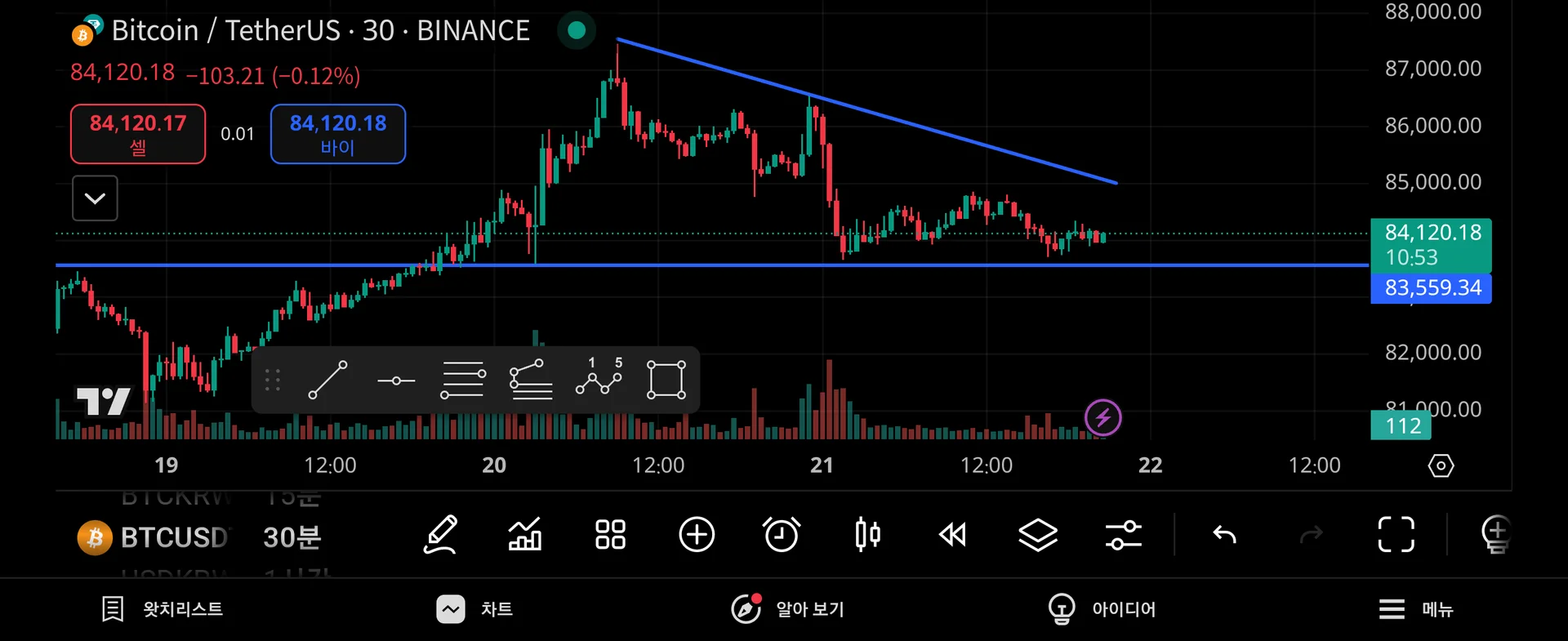Switch to the 왓치리스트 tab
Image resolution: width=1568 pixels, height=641 pixels.
pos(163,609)
